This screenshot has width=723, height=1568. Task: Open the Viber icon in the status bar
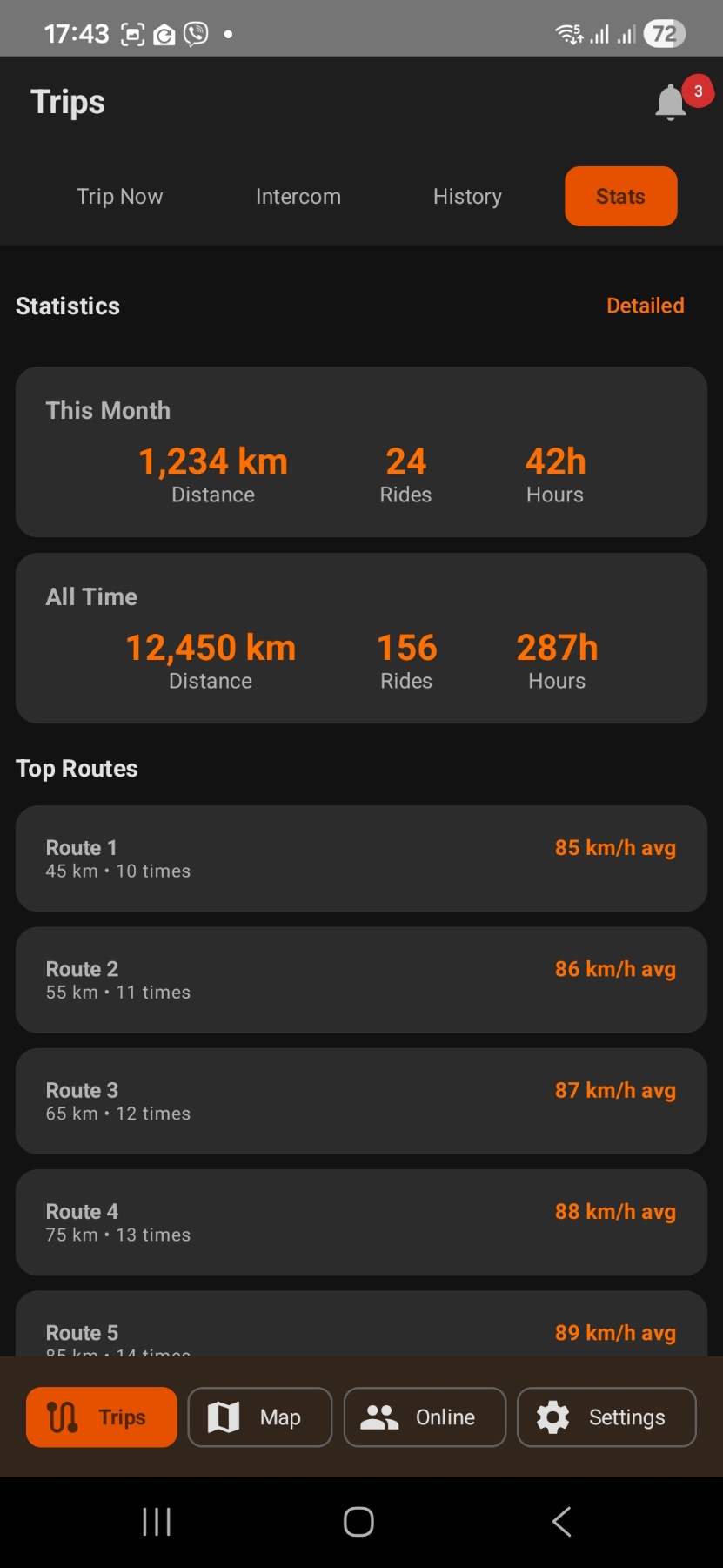(x=196, y=33)
